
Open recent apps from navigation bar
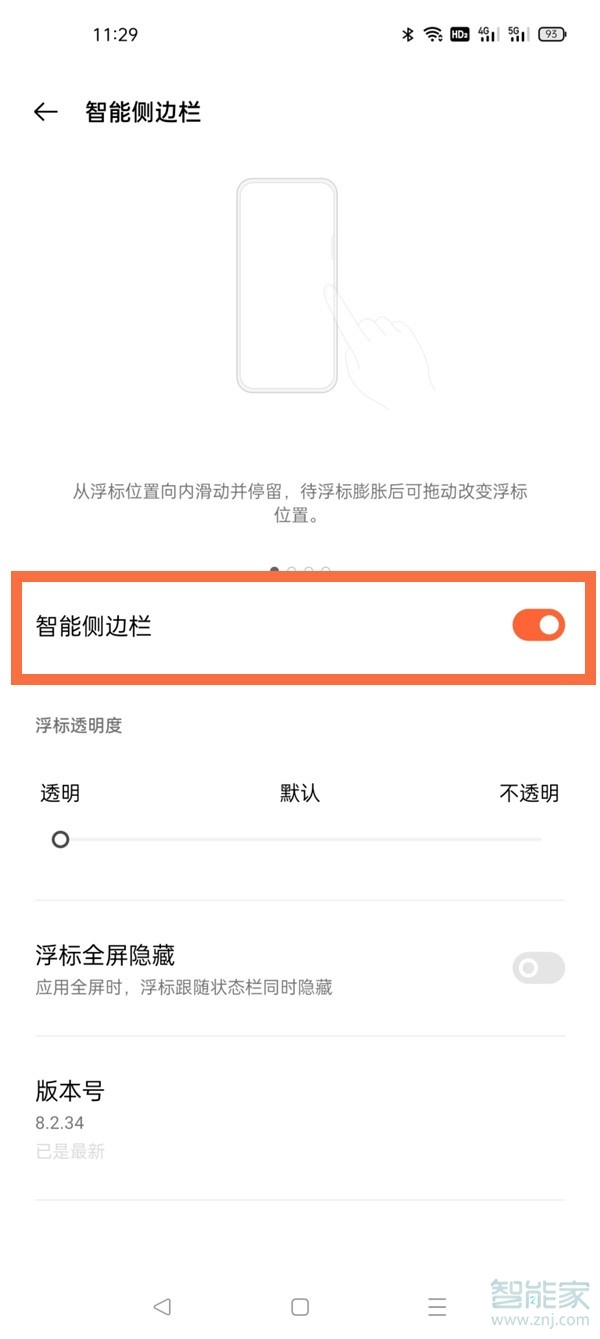coord(437,1306)
